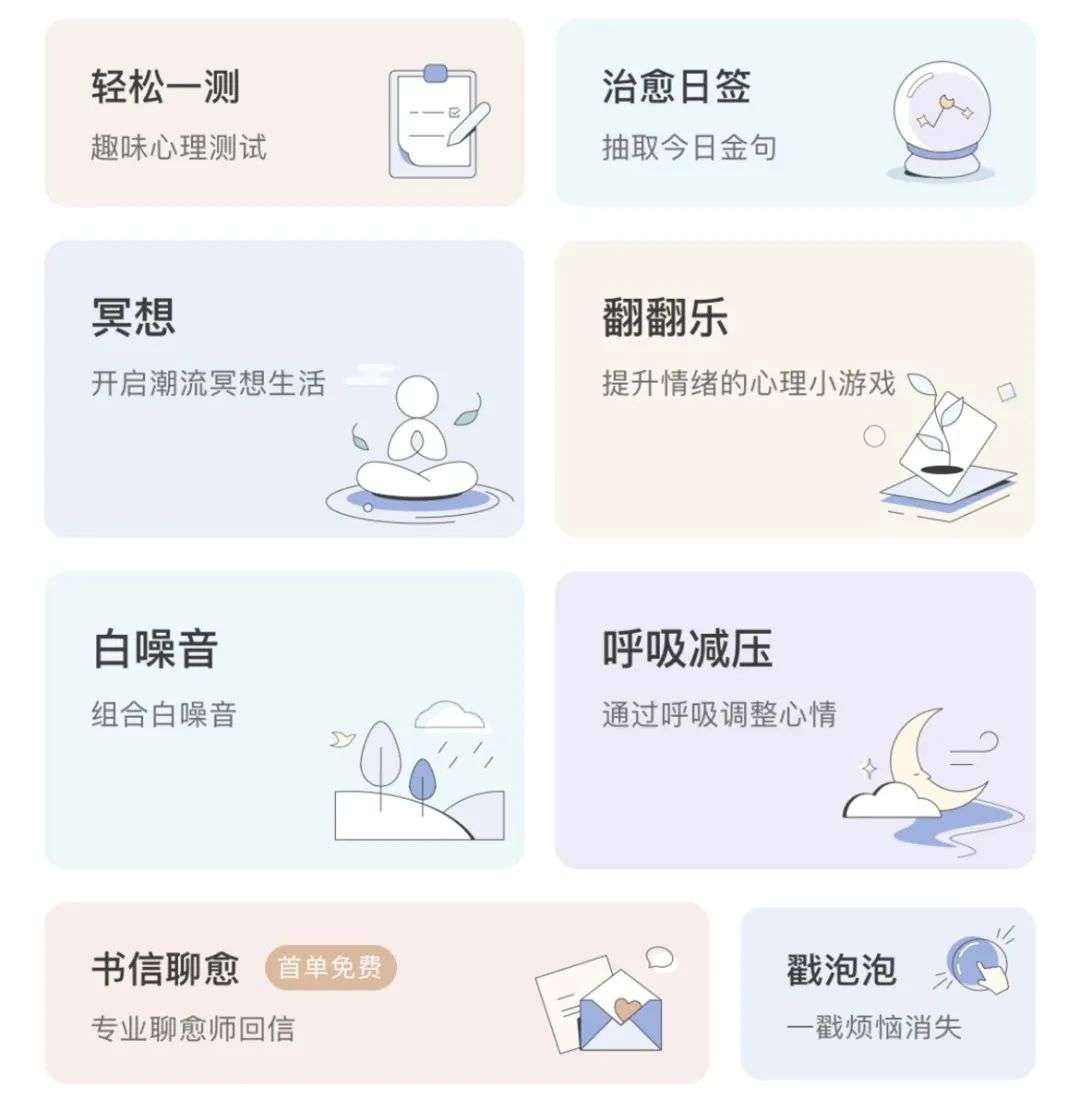Image resolution: width=1080 pixels, height=1111 pixels.
Task: Open 白噪音 white noise mixer
Action: 284,720
